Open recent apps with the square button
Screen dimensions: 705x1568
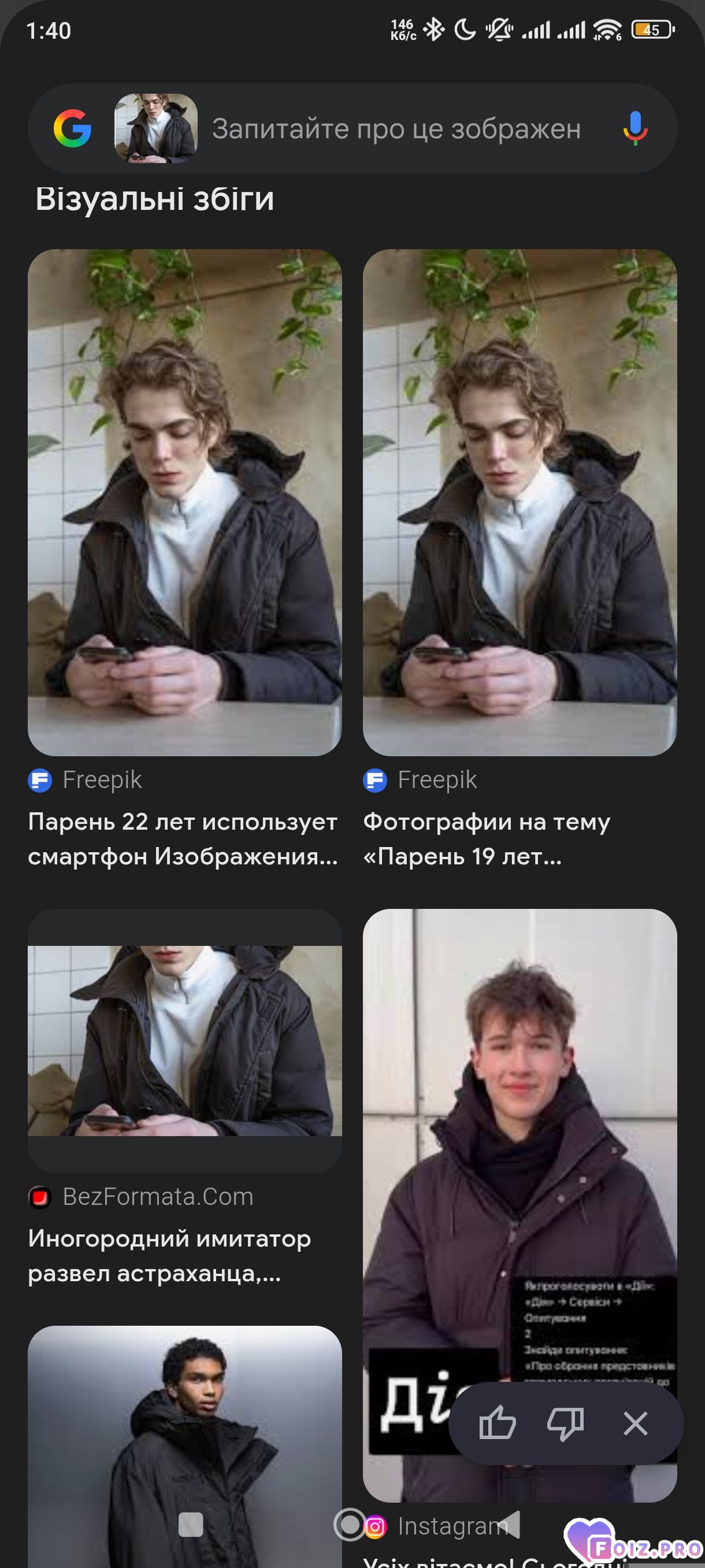click(x=190, y=1525)
